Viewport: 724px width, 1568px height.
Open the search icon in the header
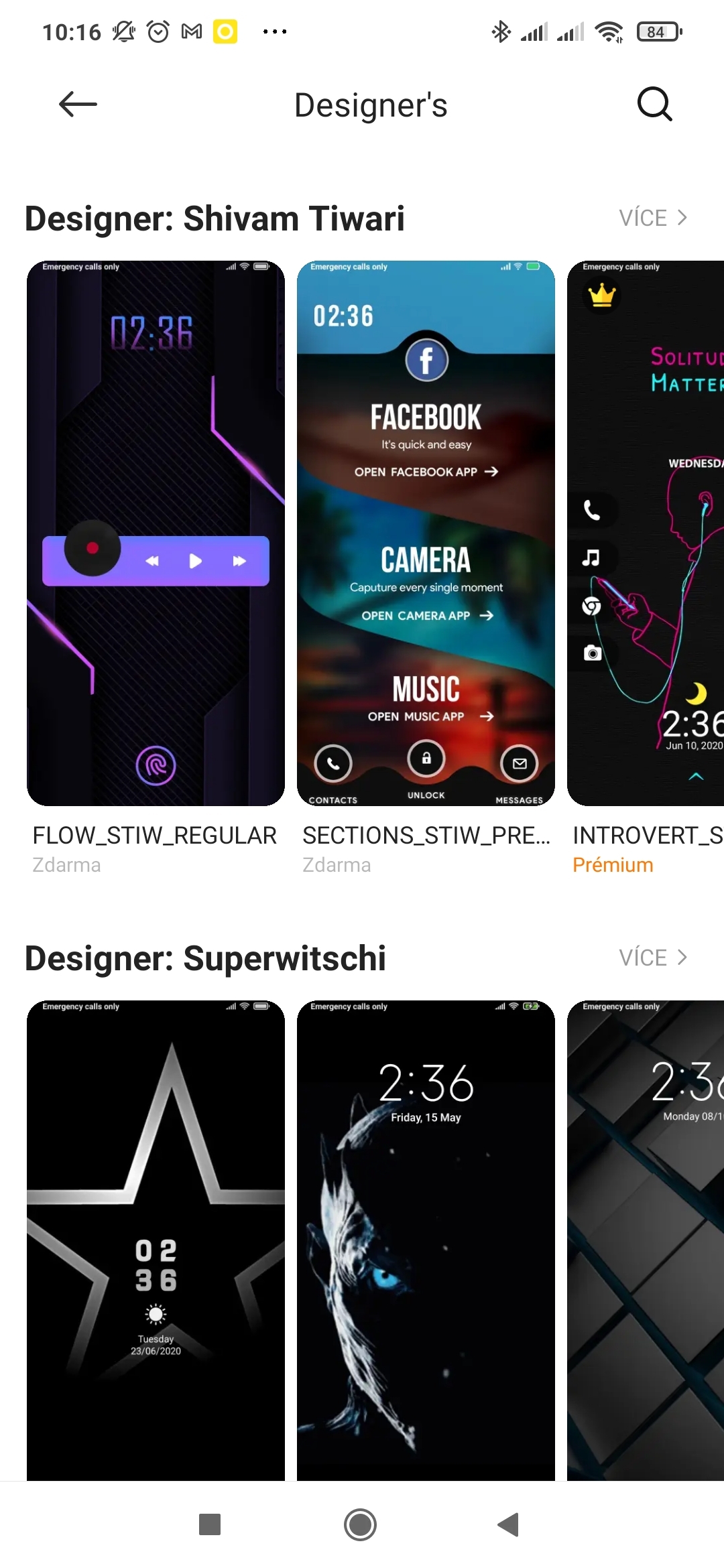[x=654, y=105]
